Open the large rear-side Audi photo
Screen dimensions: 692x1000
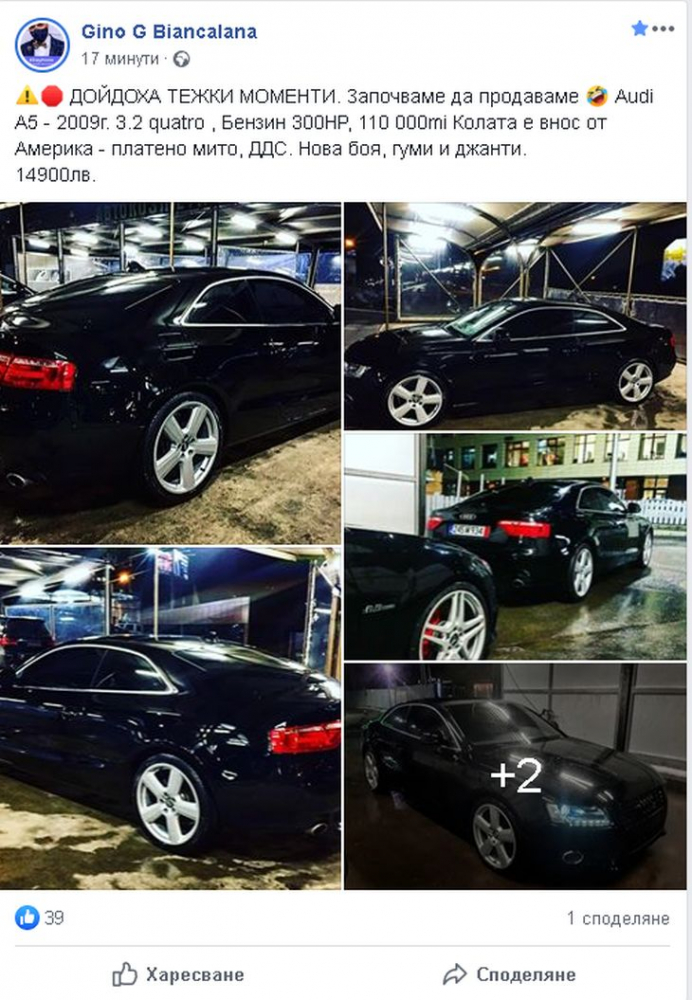point(170,372)
